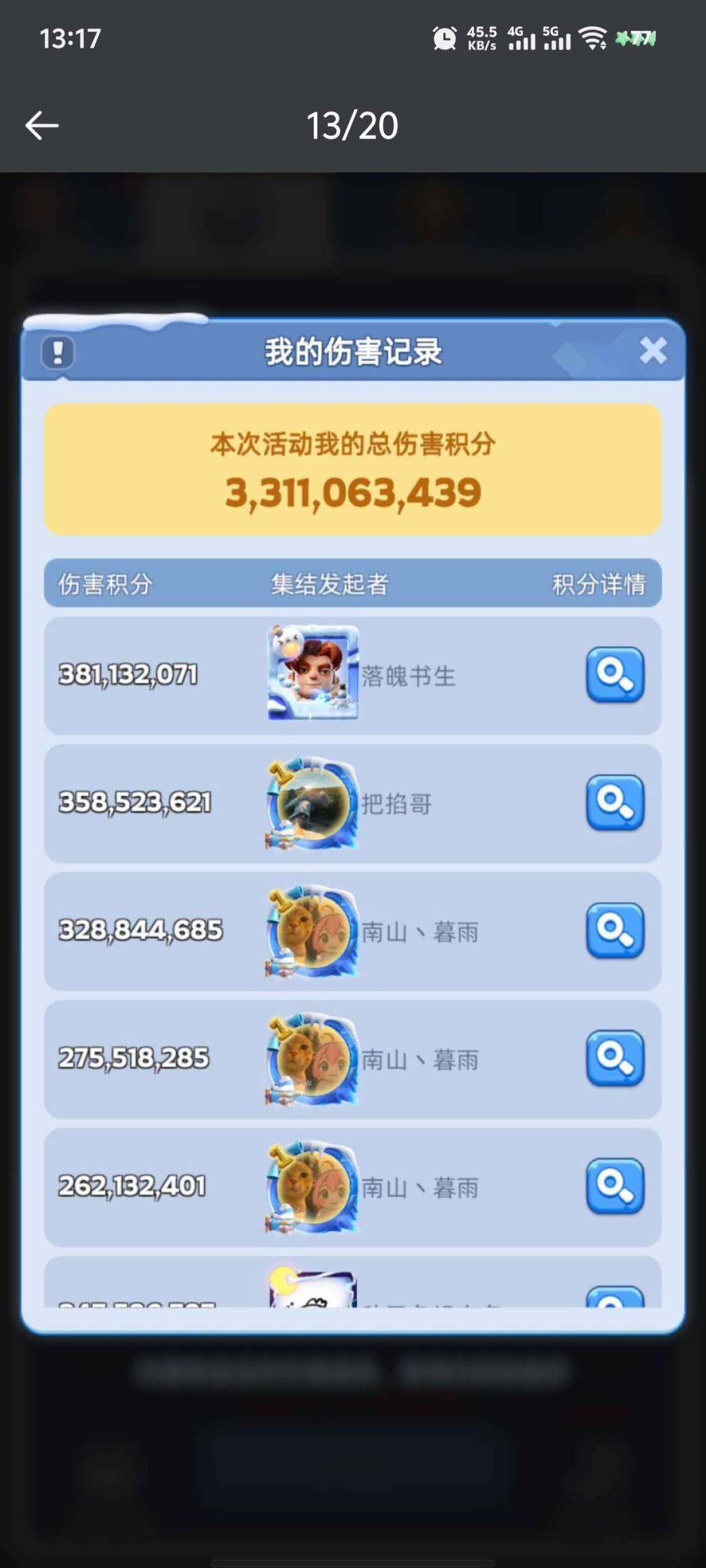Tap the Wi-Fi icon in the status bar
The width and height of the screenshot is (706, 1568).
[x=592, y=38]
